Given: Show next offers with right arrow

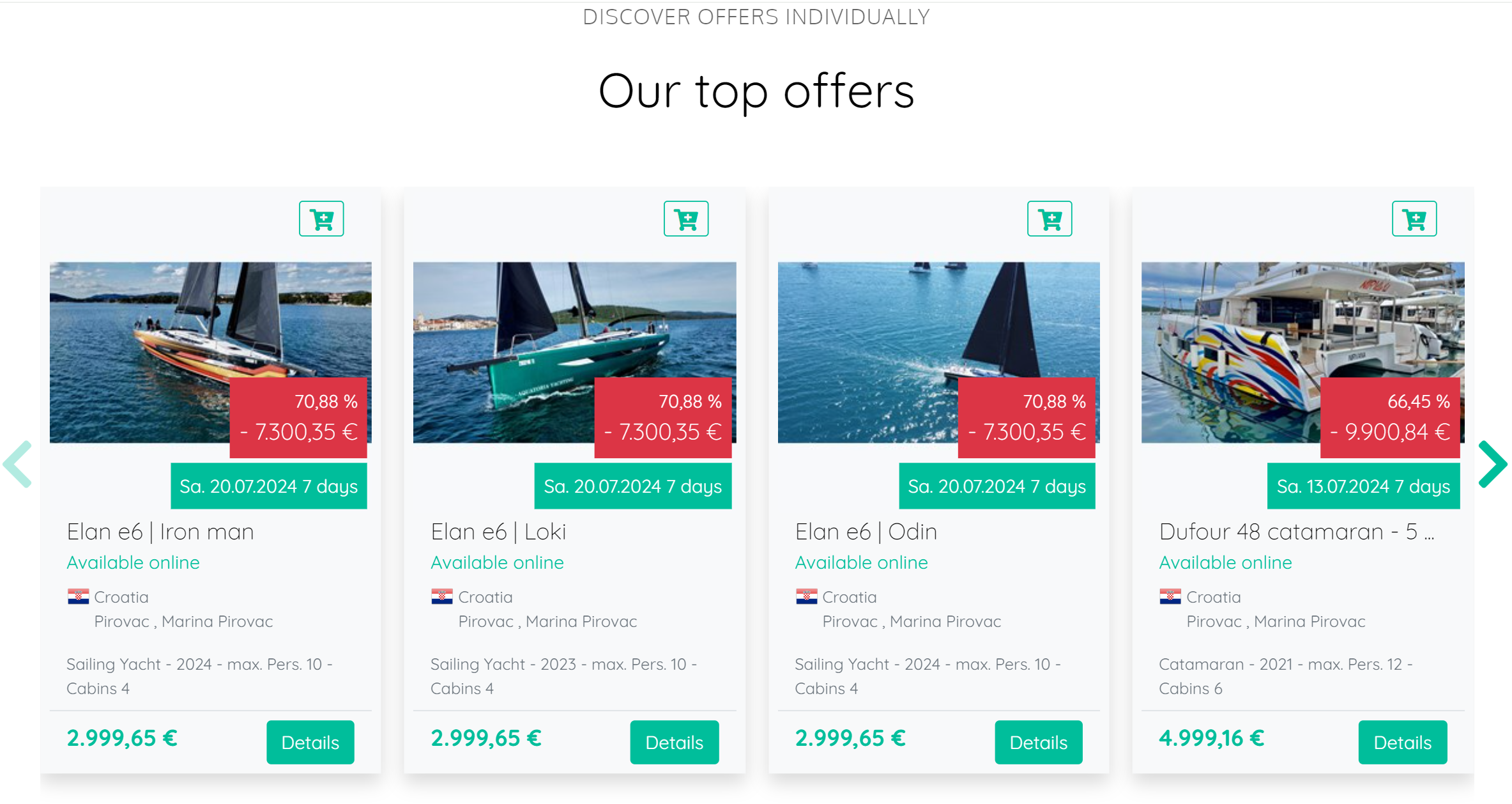Looking at the screenshot, I should 1493,464.
